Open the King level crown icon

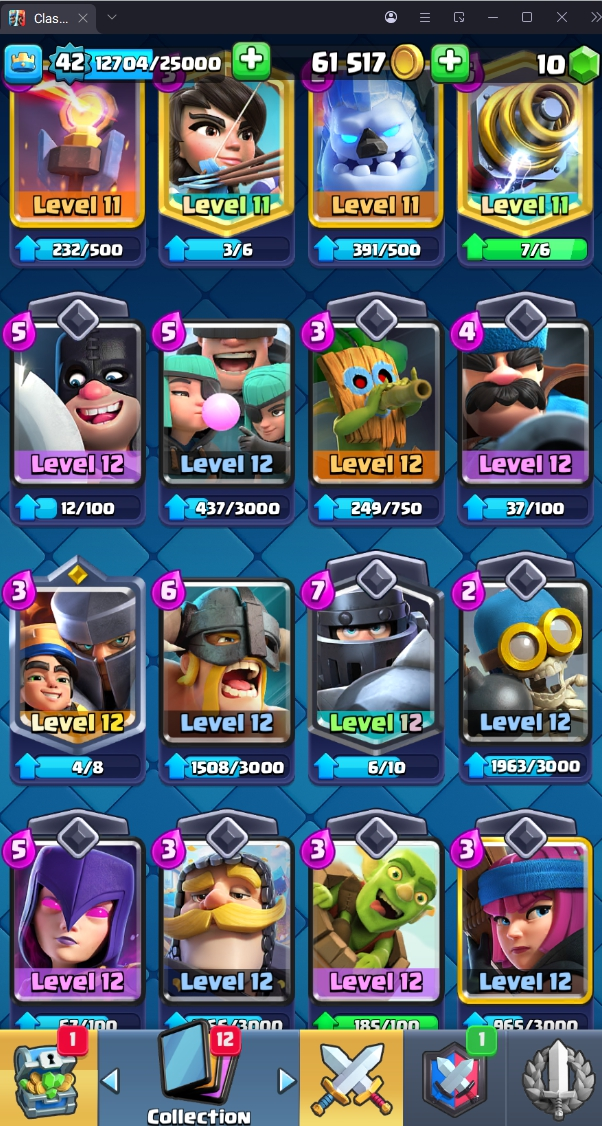tap(24, 64)
